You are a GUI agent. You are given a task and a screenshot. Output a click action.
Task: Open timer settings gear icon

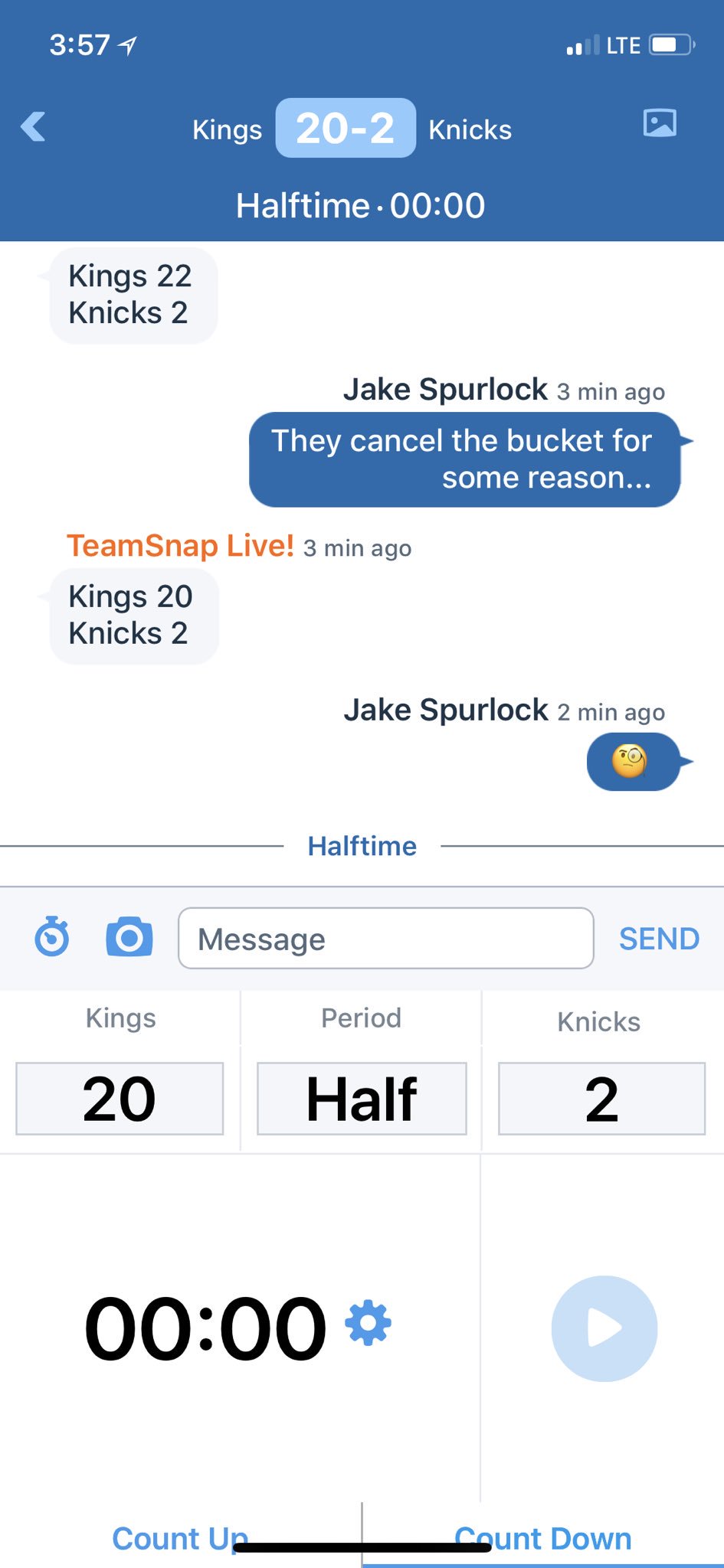369,1323
